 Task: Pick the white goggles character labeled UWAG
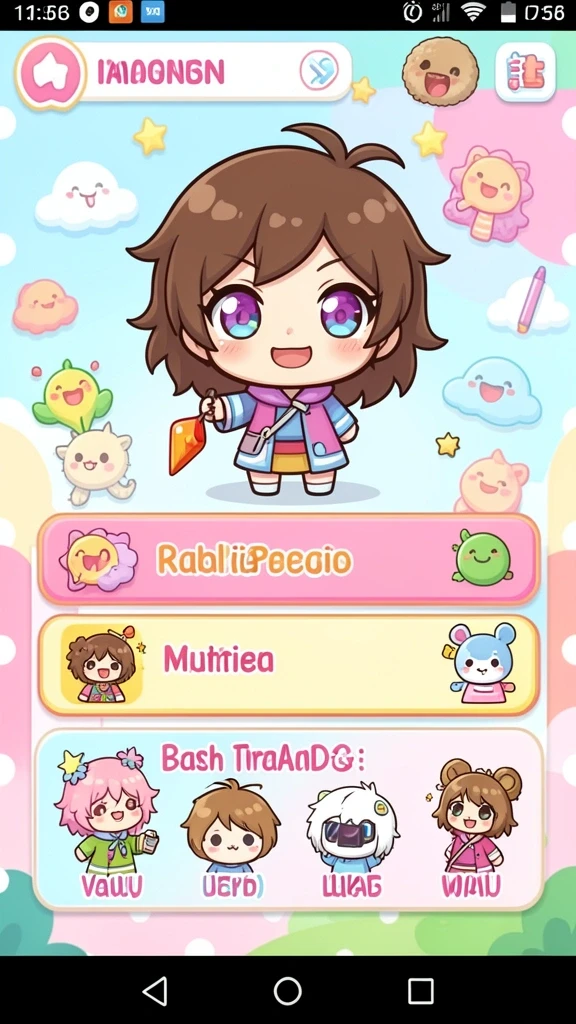click(x=353, y=839)
